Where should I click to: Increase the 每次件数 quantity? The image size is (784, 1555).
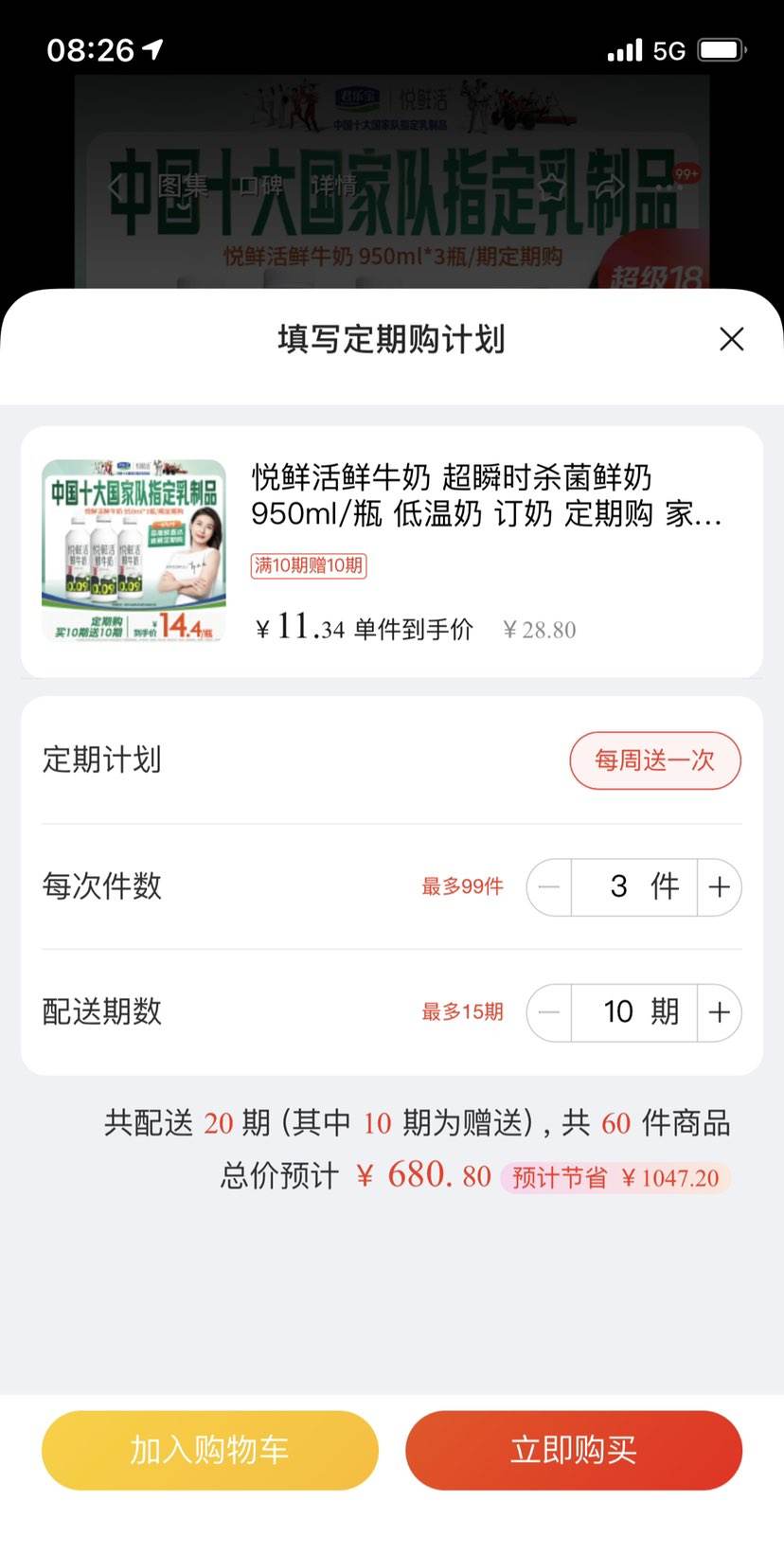point(720,887)
